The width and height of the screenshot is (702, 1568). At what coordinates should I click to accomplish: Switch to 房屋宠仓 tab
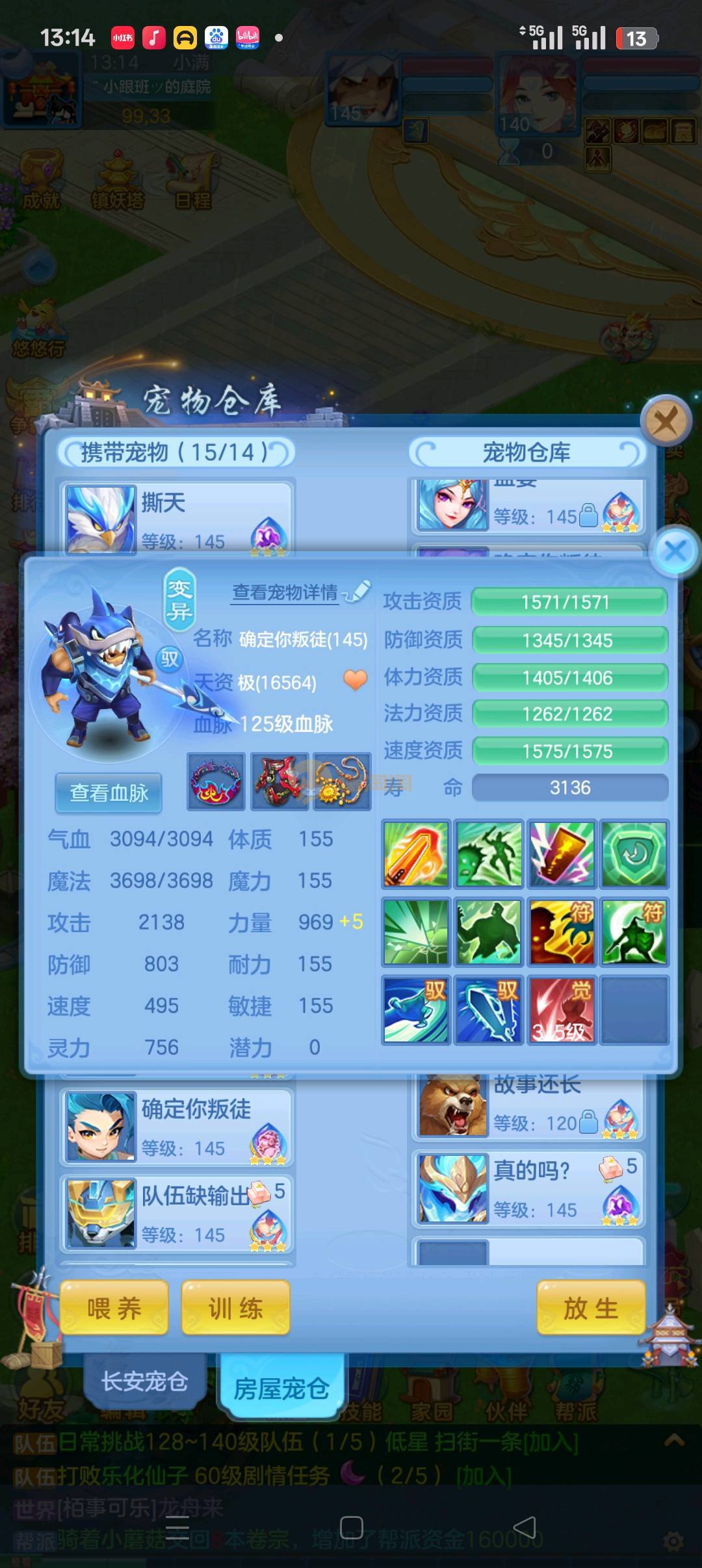pos(281,1388)
